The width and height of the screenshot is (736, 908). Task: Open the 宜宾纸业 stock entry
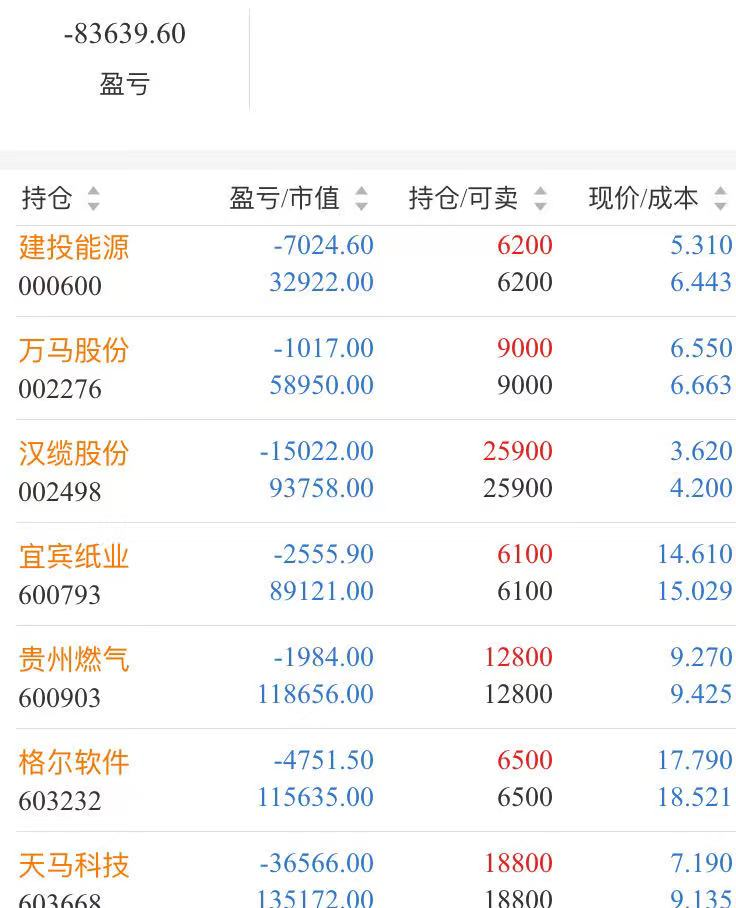point(73,557)
